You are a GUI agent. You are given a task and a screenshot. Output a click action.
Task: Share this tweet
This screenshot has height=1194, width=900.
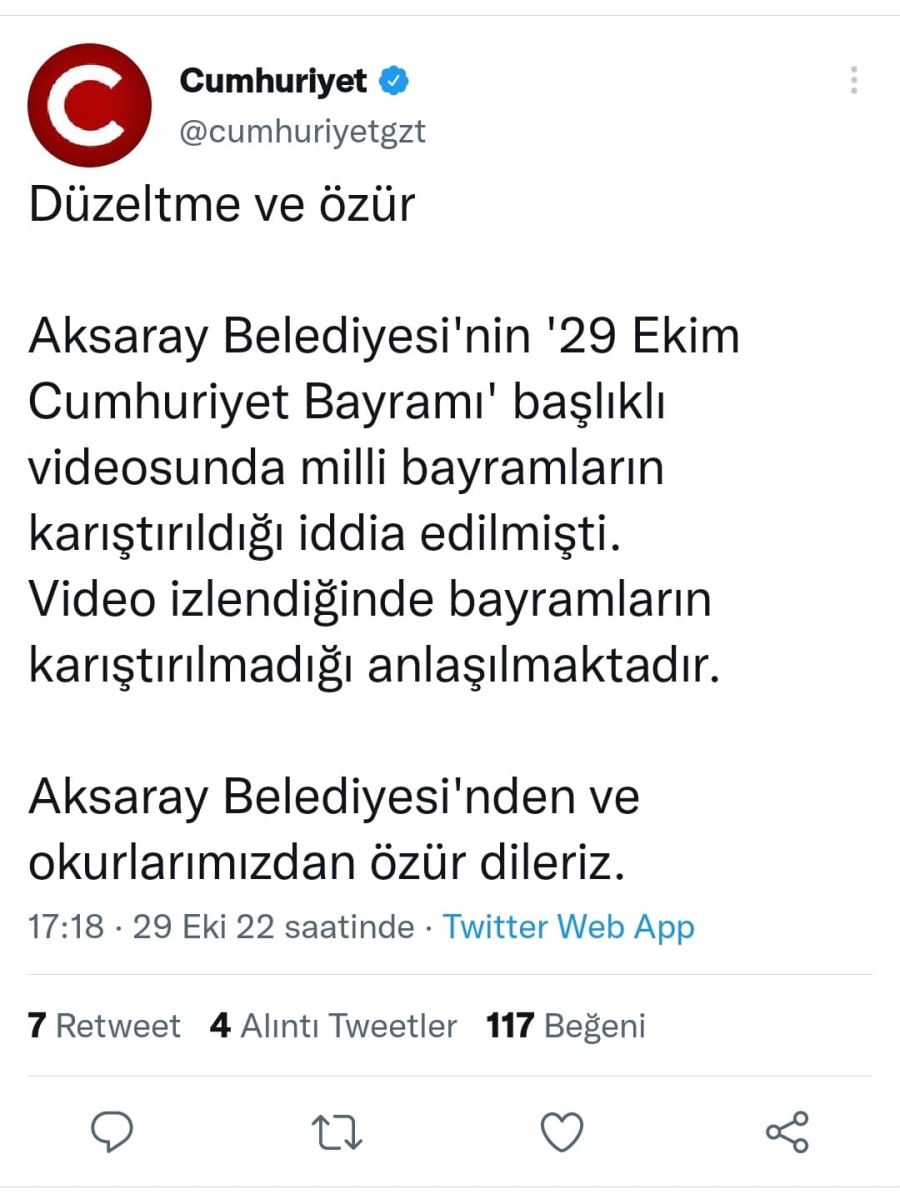[x=787, y=1132]
